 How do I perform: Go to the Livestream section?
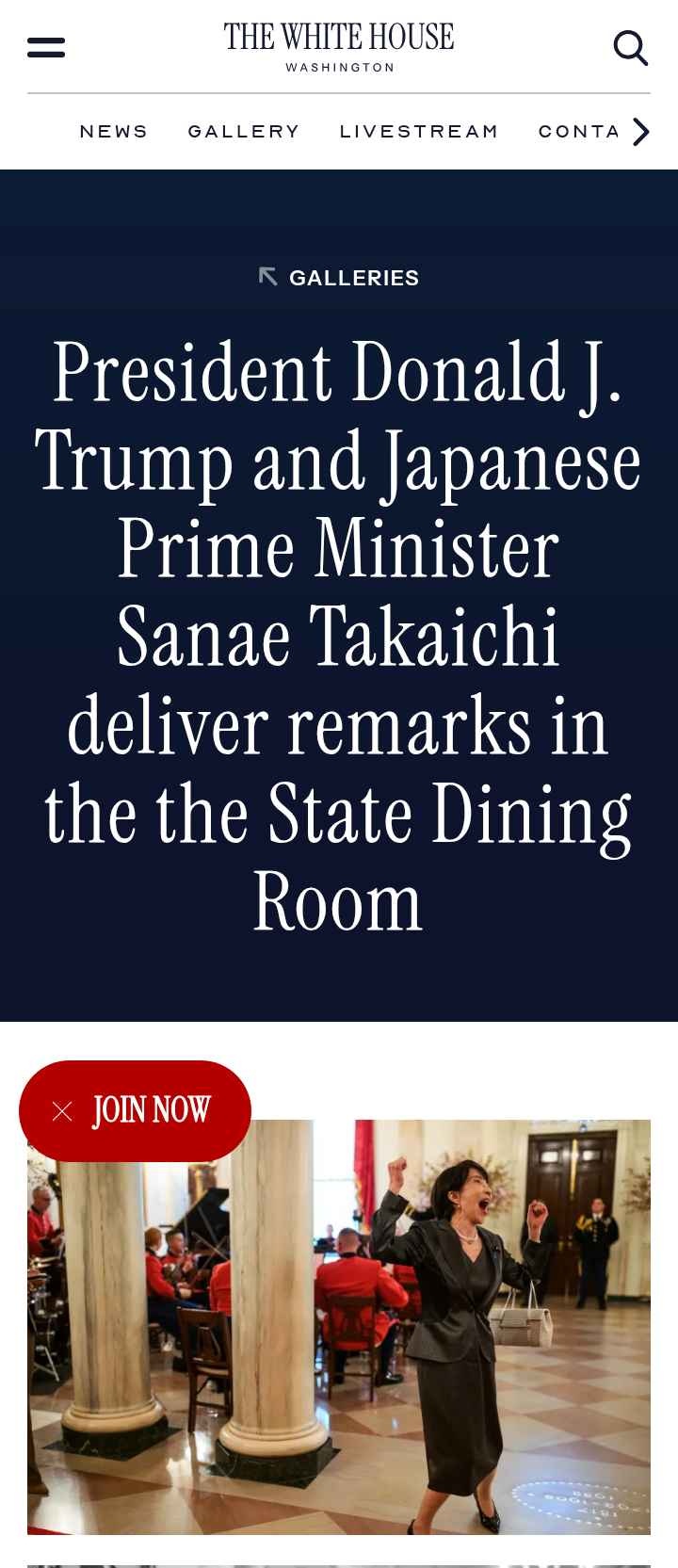pos(419,132)
